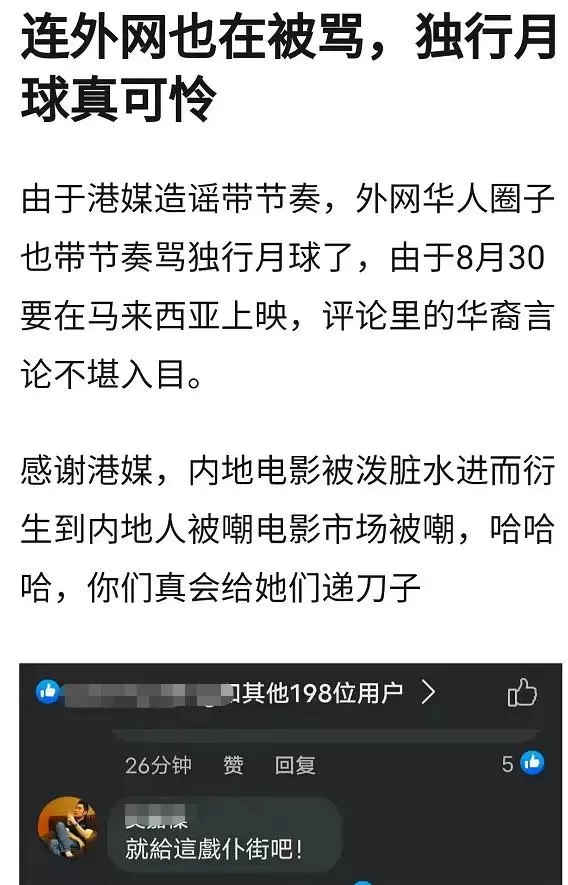Open the embedded Facebook comments screenshot image
This screenshot has width=568, height=885.
291,774
